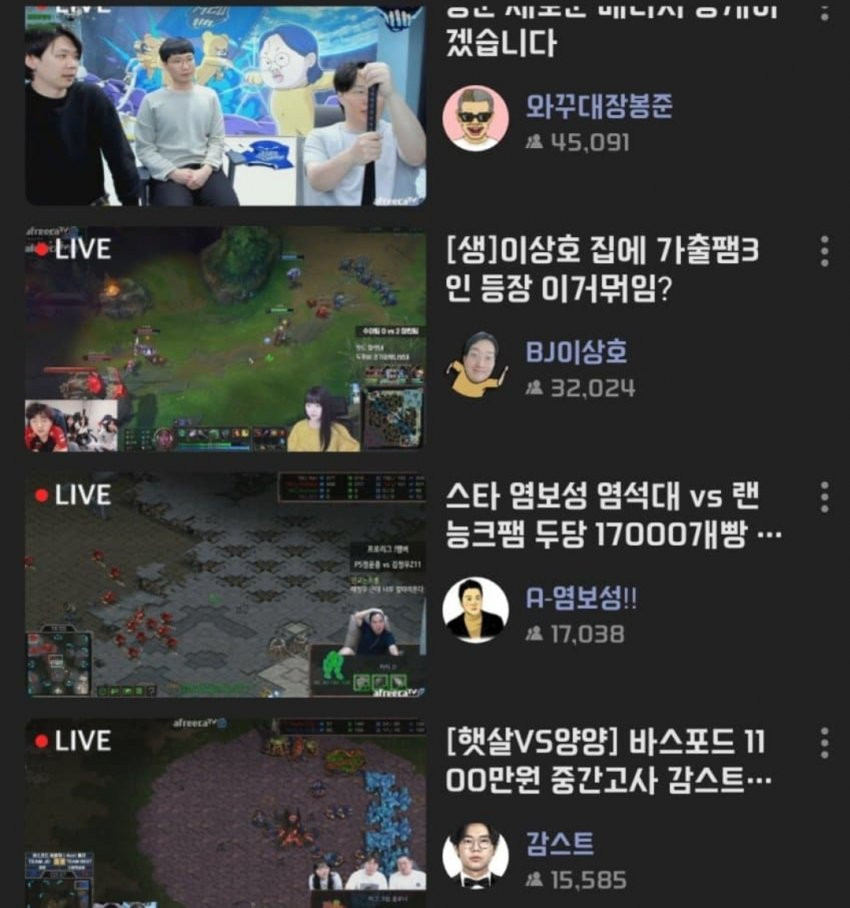Watch A-염보성!! StarCraft live stream
Screen dimensions: 850x908
point(225,585)
